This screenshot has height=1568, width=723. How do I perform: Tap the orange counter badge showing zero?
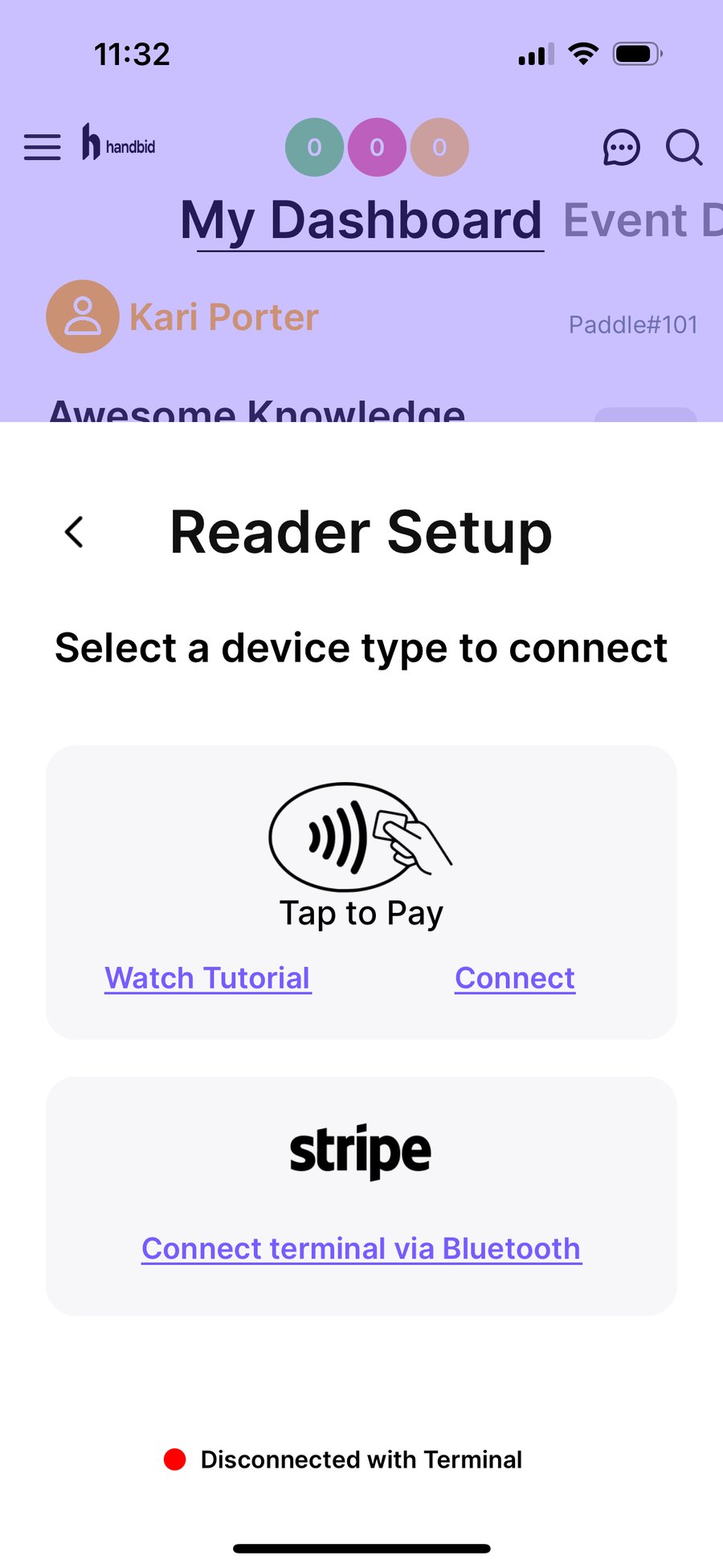point(438,146)
